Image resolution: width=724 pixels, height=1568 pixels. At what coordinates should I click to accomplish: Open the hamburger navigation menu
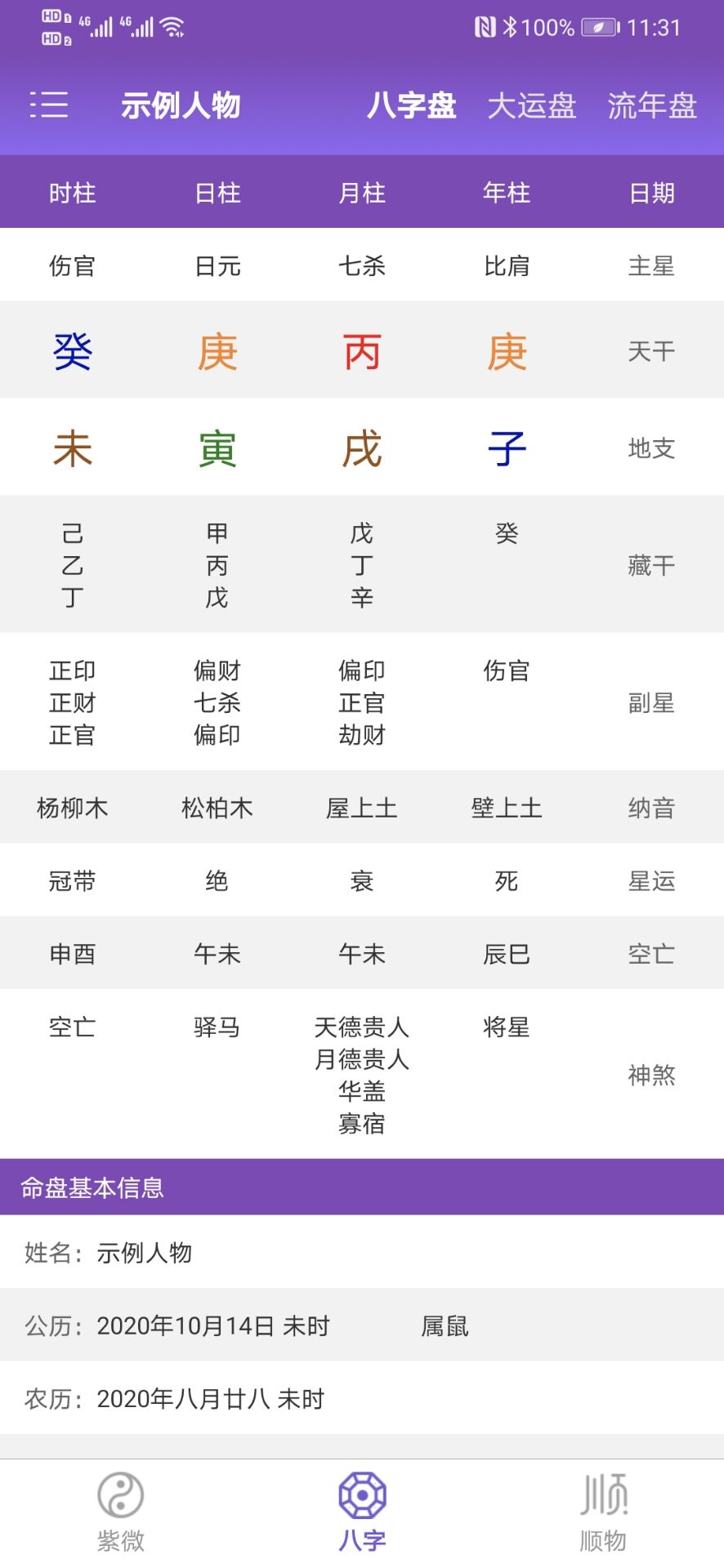(48, 105)
